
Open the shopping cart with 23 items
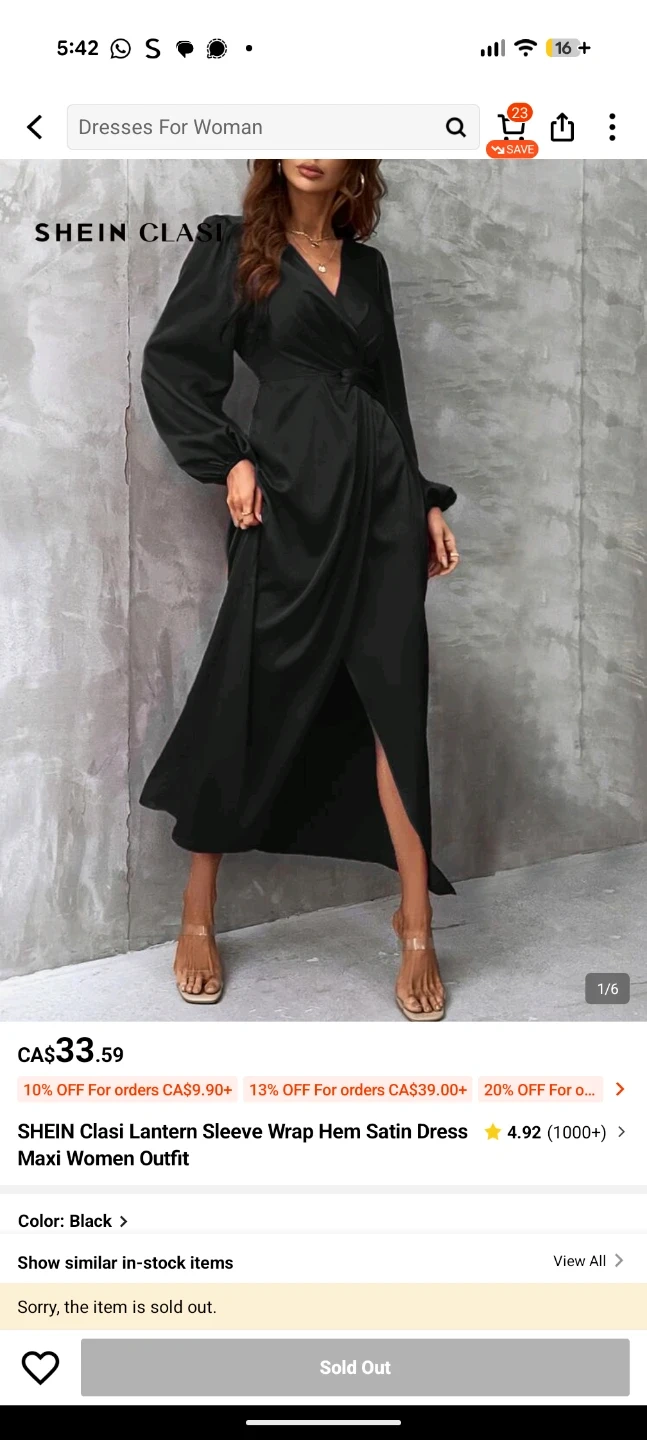(x=512, y=129)
